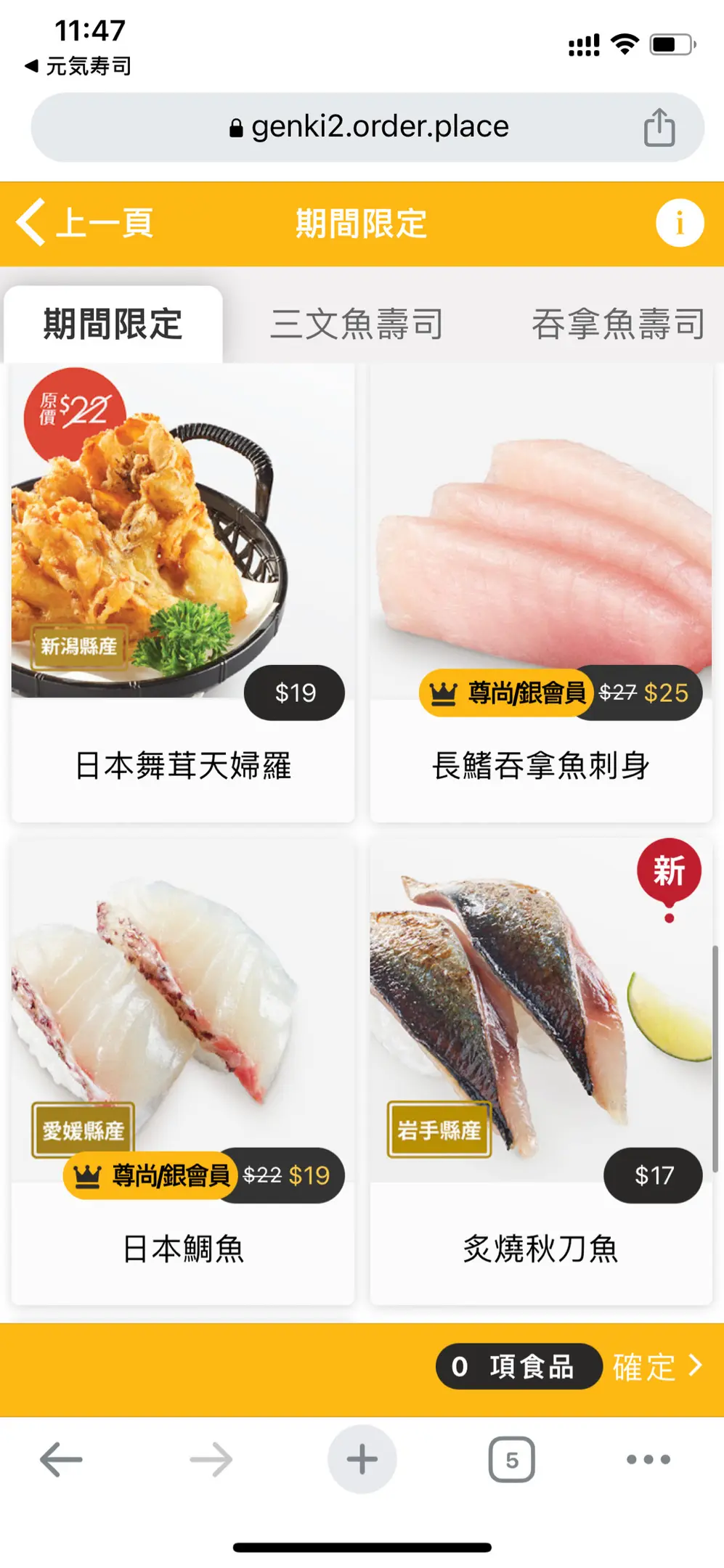Tap 確定 to confirm the order
This screenshot has height=1568, width=724.
657,1367
